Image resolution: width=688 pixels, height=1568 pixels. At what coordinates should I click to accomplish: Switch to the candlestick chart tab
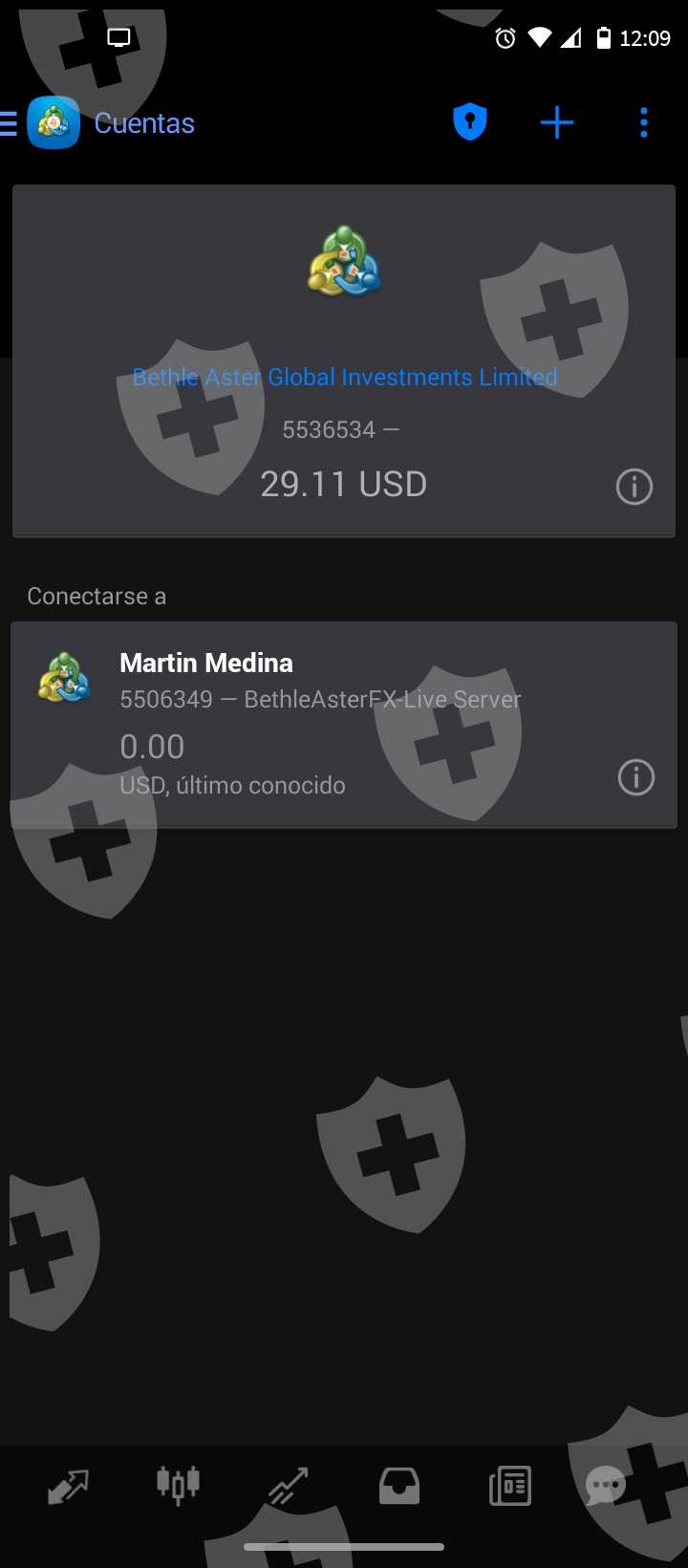click(x=178, y=1485)
